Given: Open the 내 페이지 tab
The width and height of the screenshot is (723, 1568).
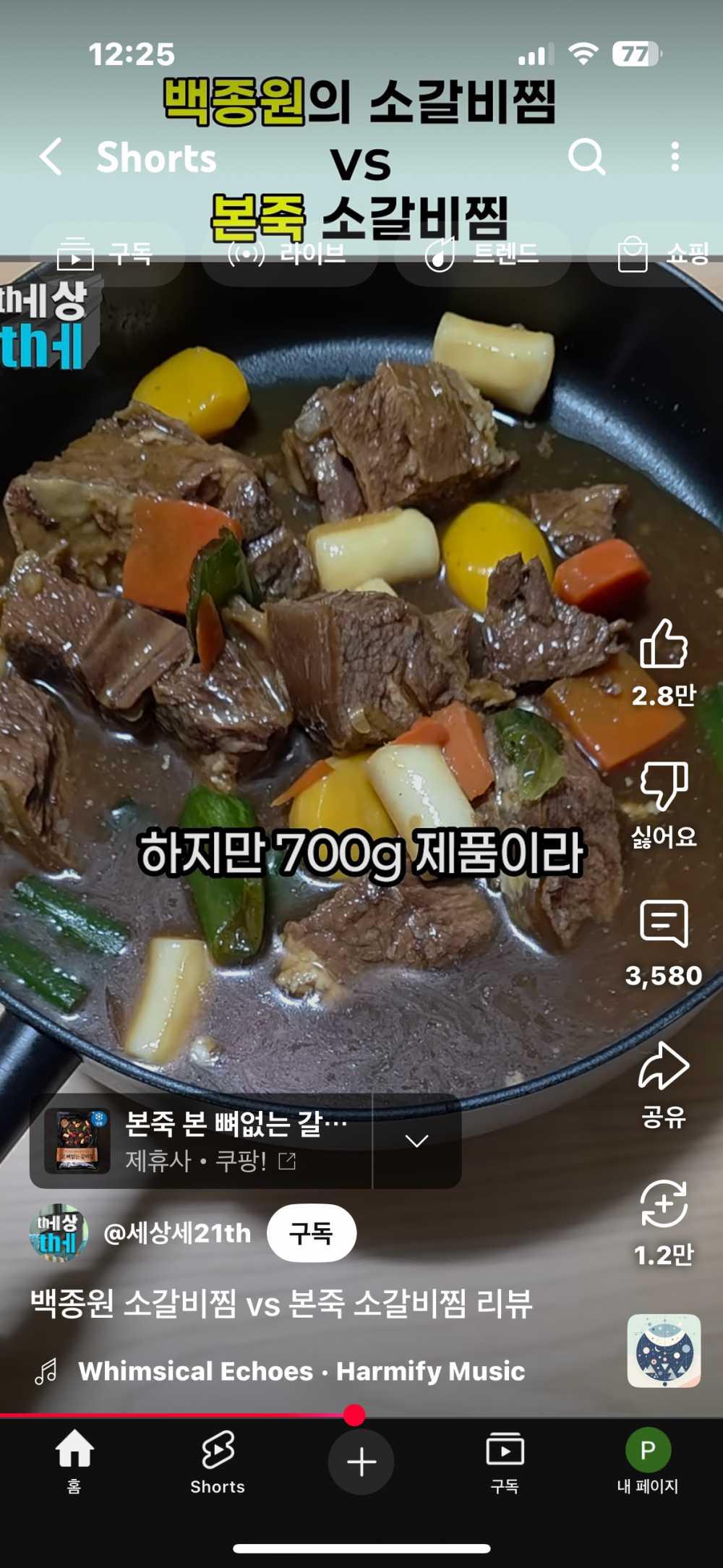Looking at the screenshot, I should (x=647, y=1462).
